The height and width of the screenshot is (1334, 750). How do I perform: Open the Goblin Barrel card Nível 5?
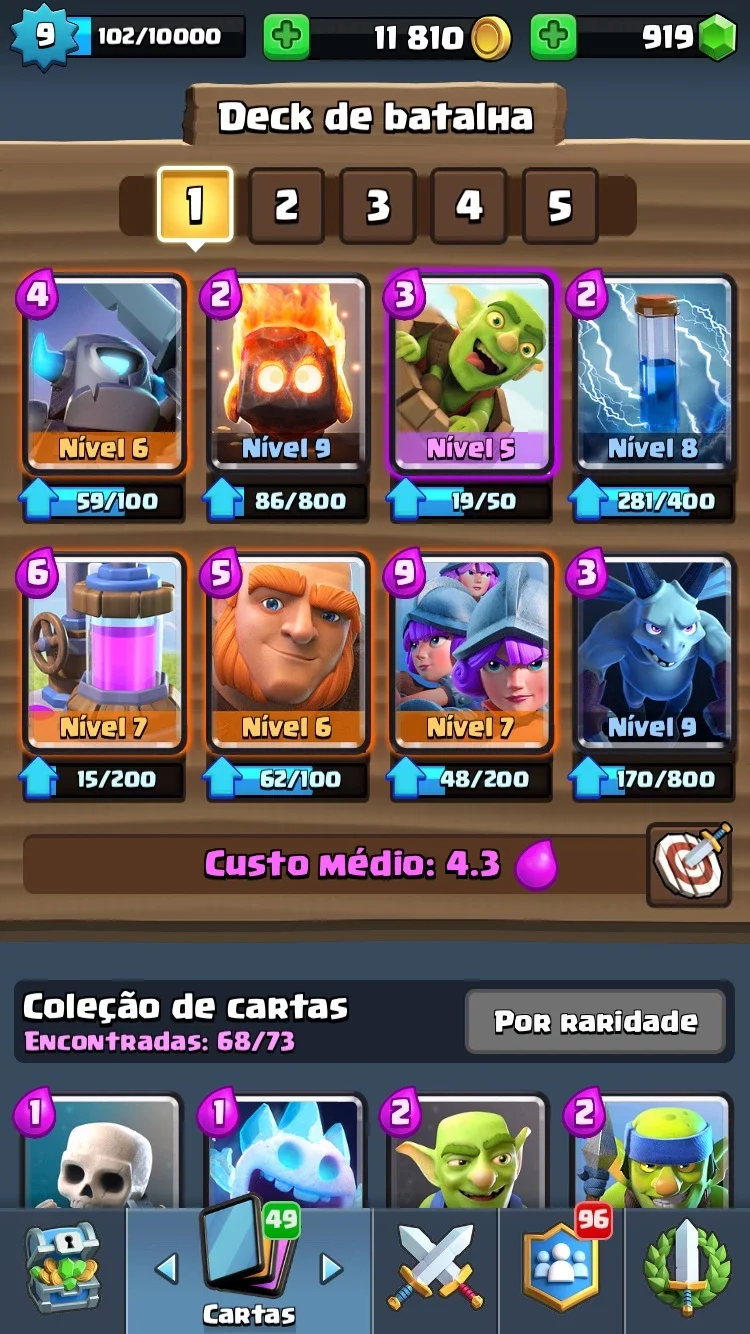click(470, 373)
